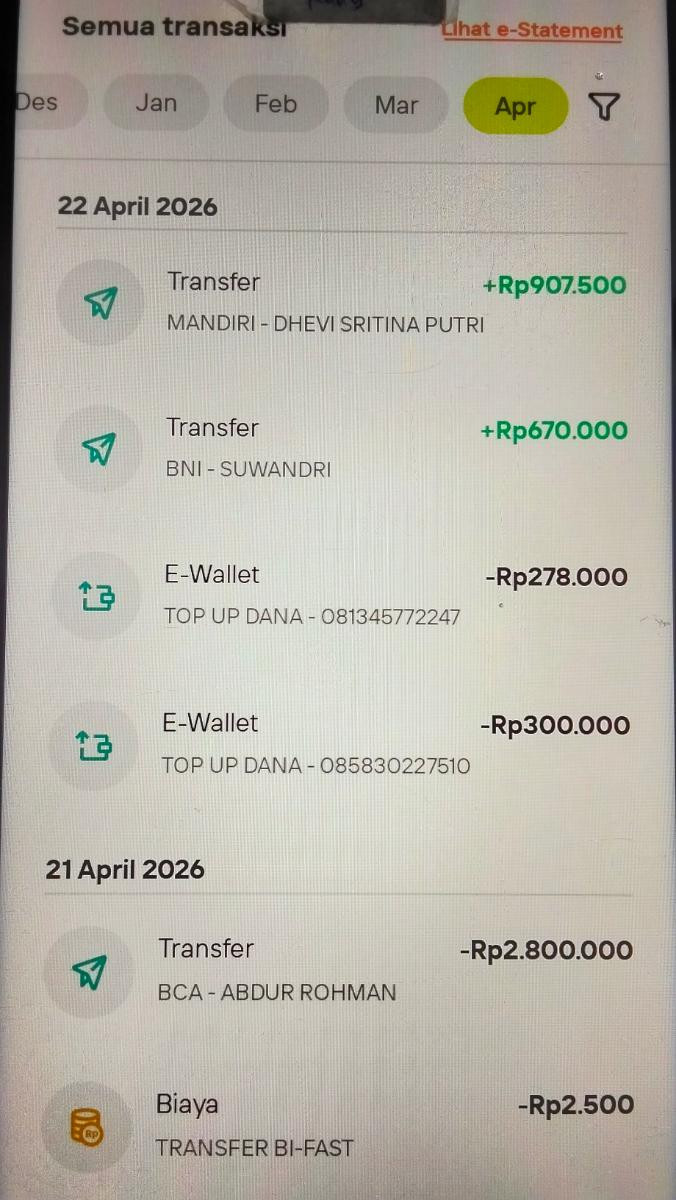Open the Biaya Transfer BI-FAST entry
Image resolution: width=676 pixels, height=1200 pixels.
click(340, 1126)
